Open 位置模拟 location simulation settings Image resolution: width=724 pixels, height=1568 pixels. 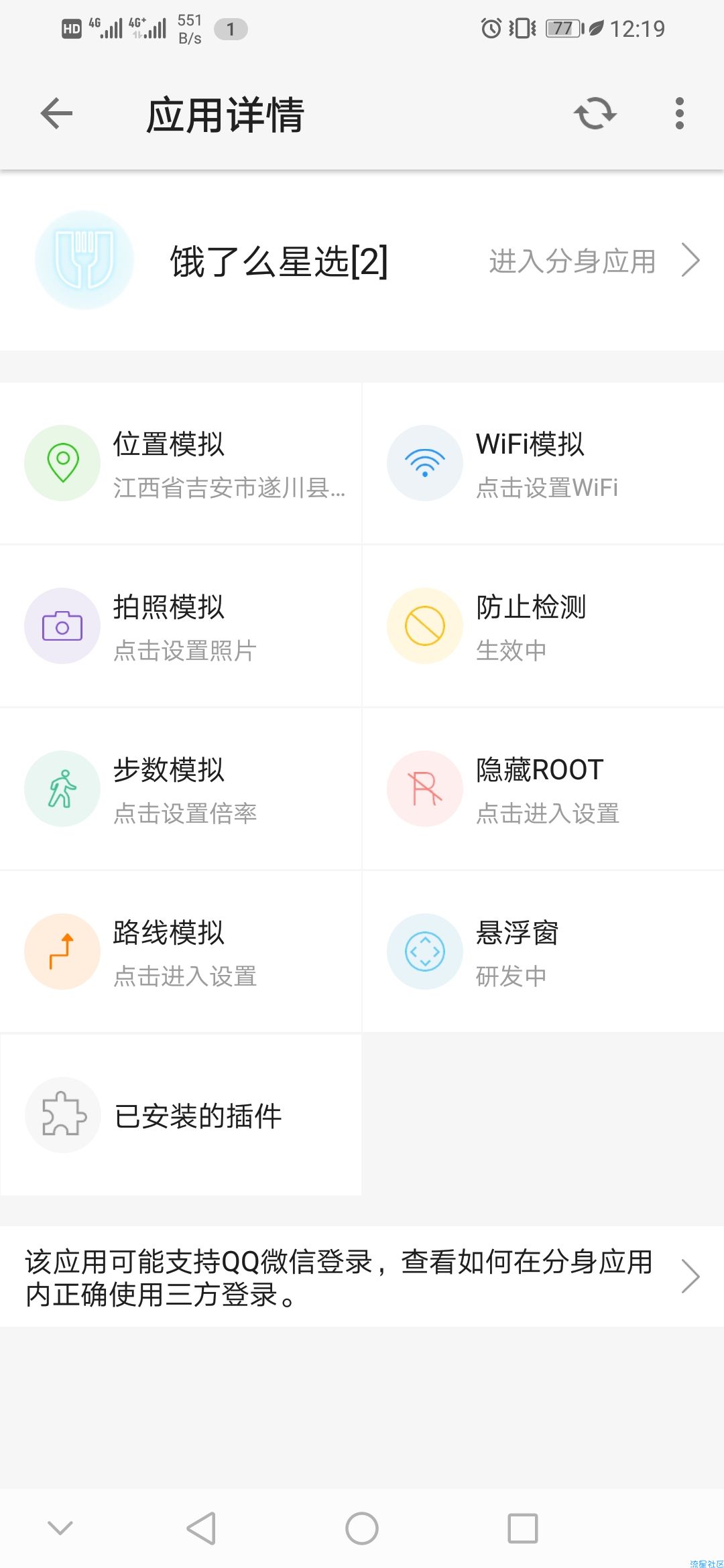click(181, 463)
